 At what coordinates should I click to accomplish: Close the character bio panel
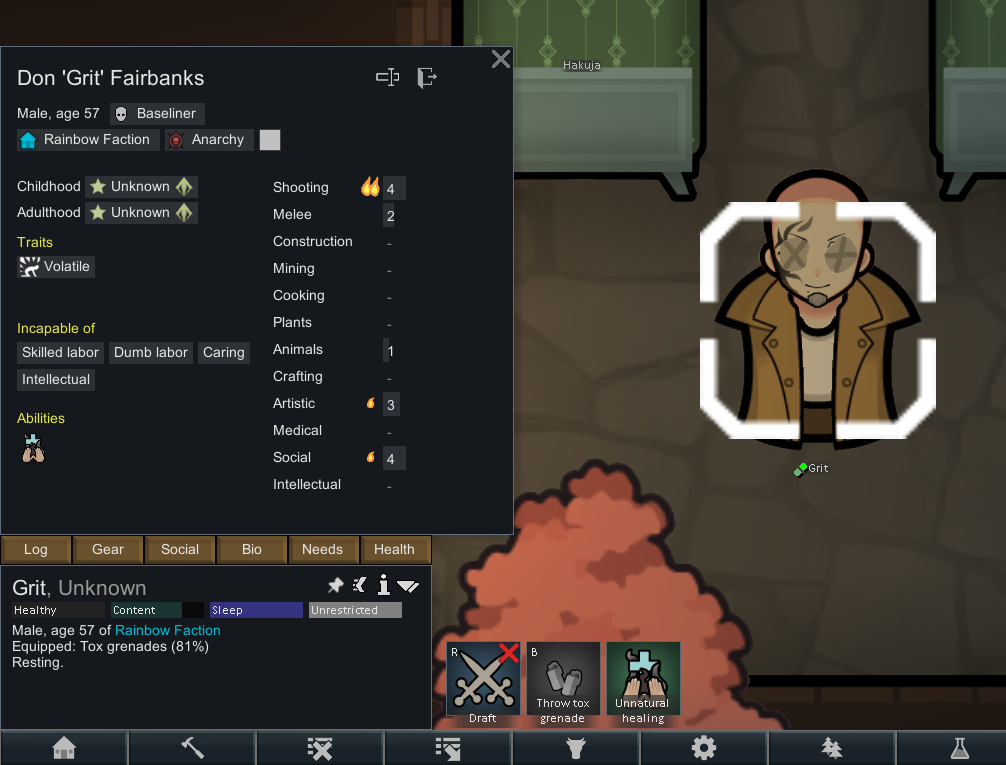click(x=501, y=60)
